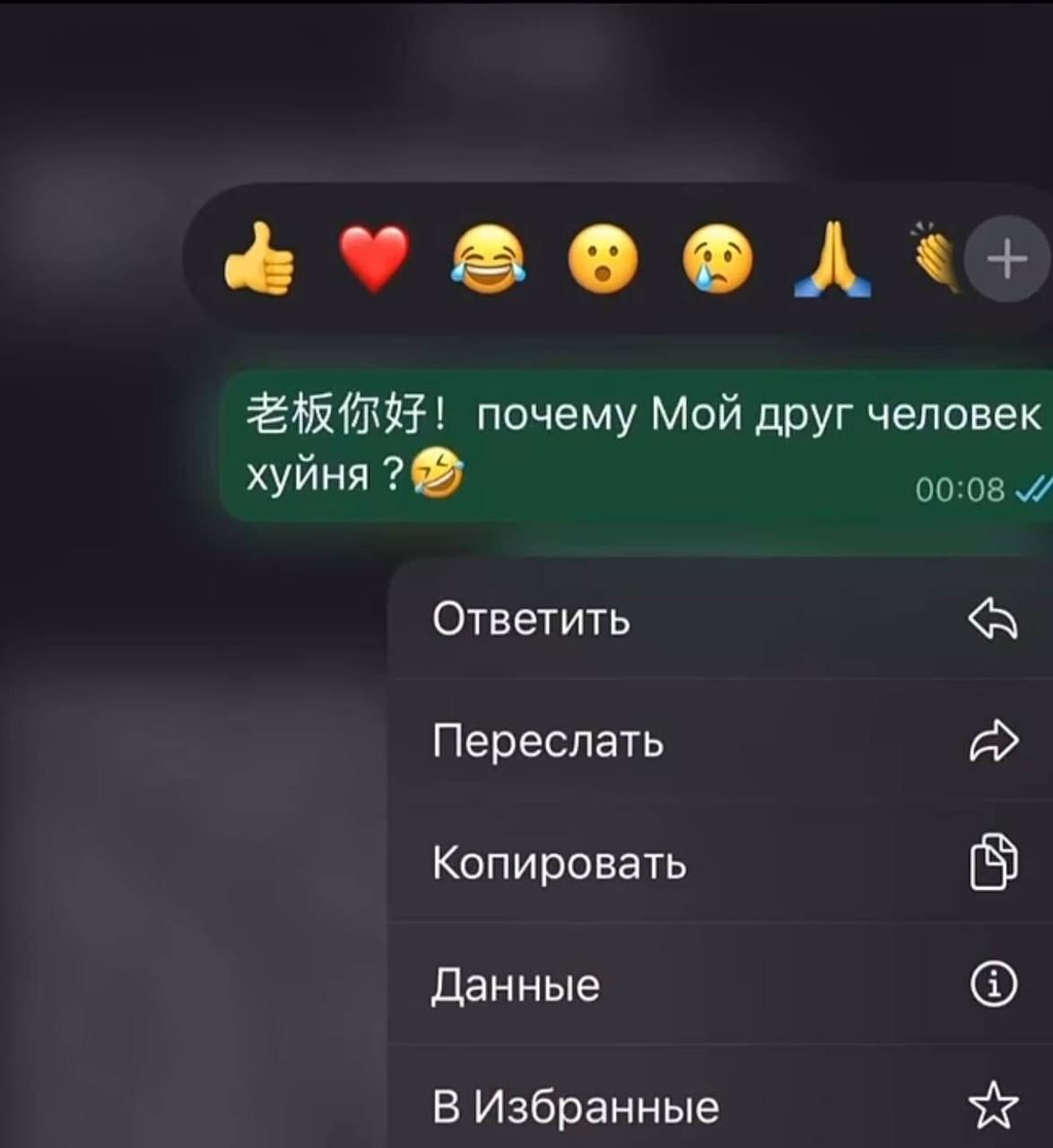Add message to В Избранные
Screen dimensions: 1053x1148
coord(718,1105)
